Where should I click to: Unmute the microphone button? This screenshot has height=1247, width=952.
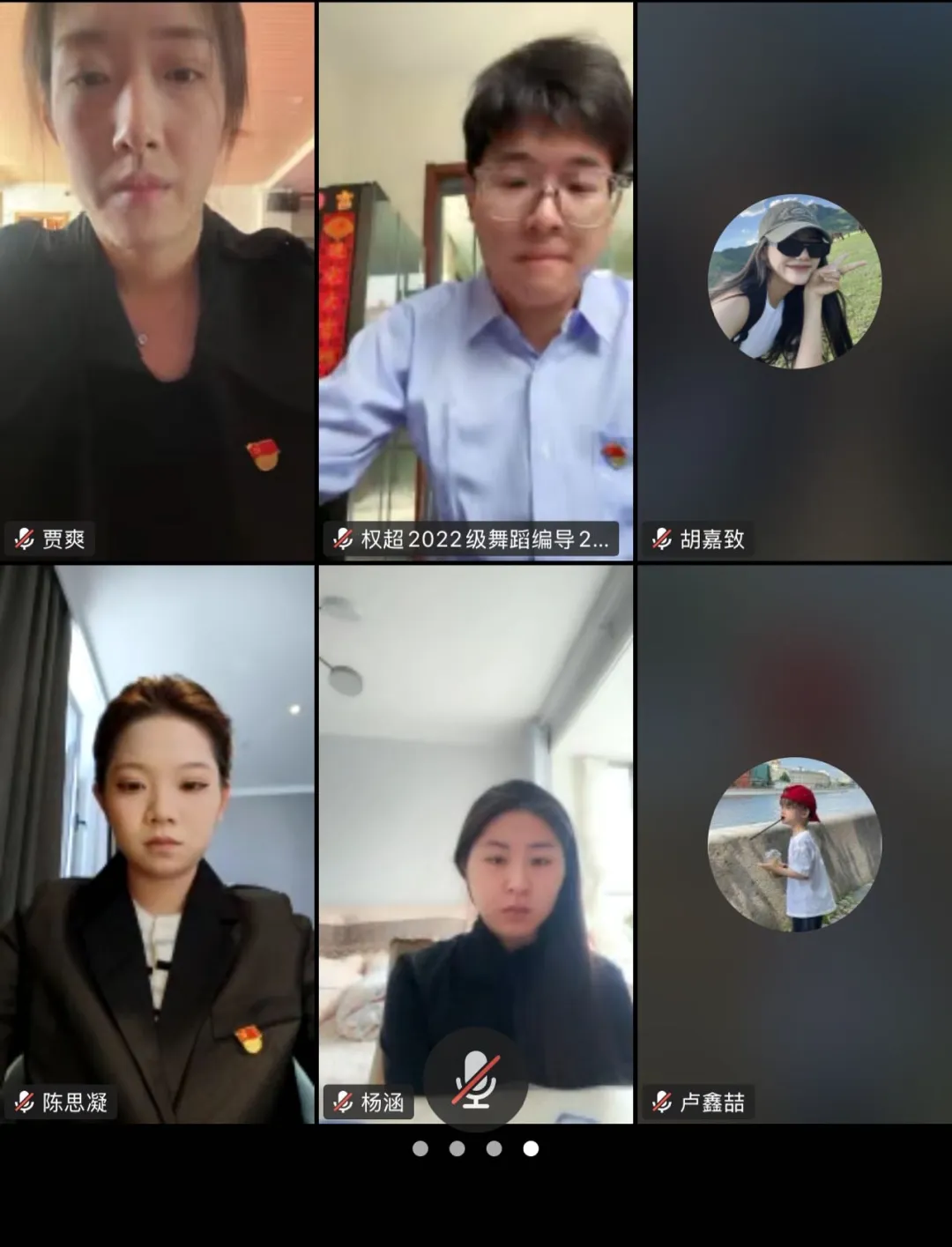pyautogui.click(x=476, y=1079)
